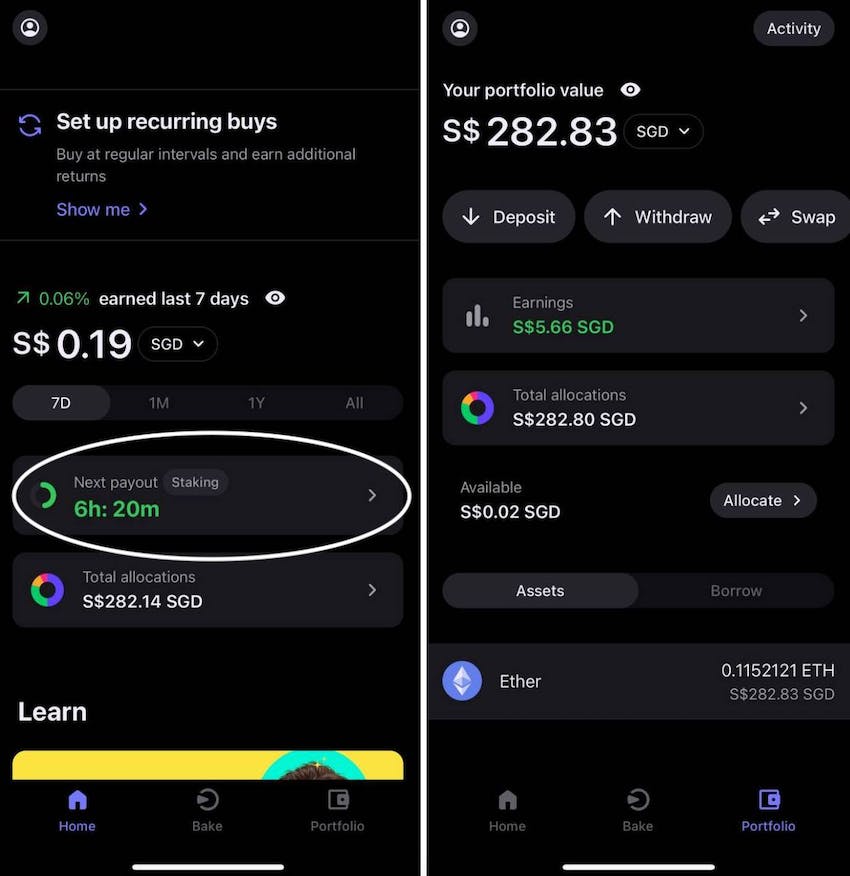Show All time earnings

click(x=354, y=403)
